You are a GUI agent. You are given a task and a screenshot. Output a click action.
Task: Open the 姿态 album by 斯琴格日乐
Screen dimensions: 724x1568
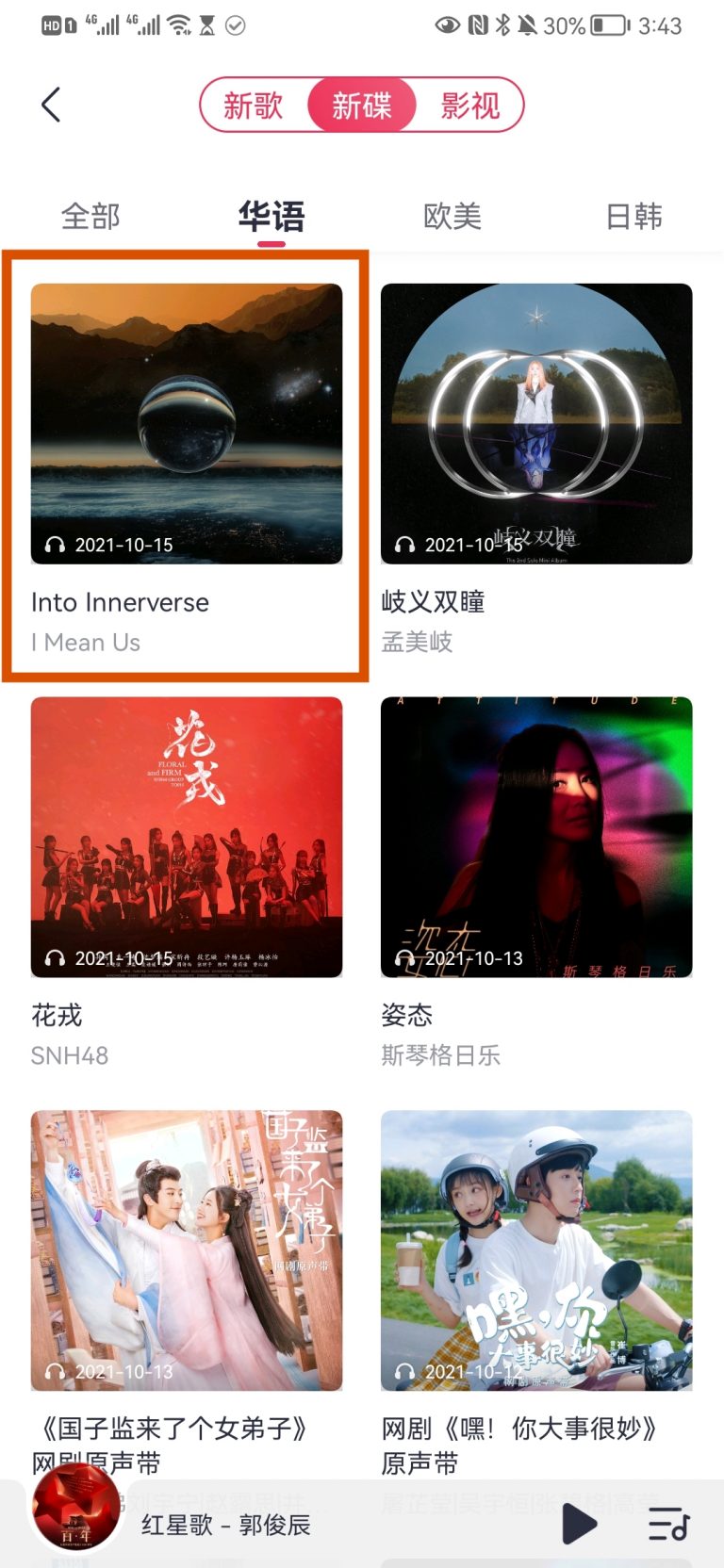point(536,837)
